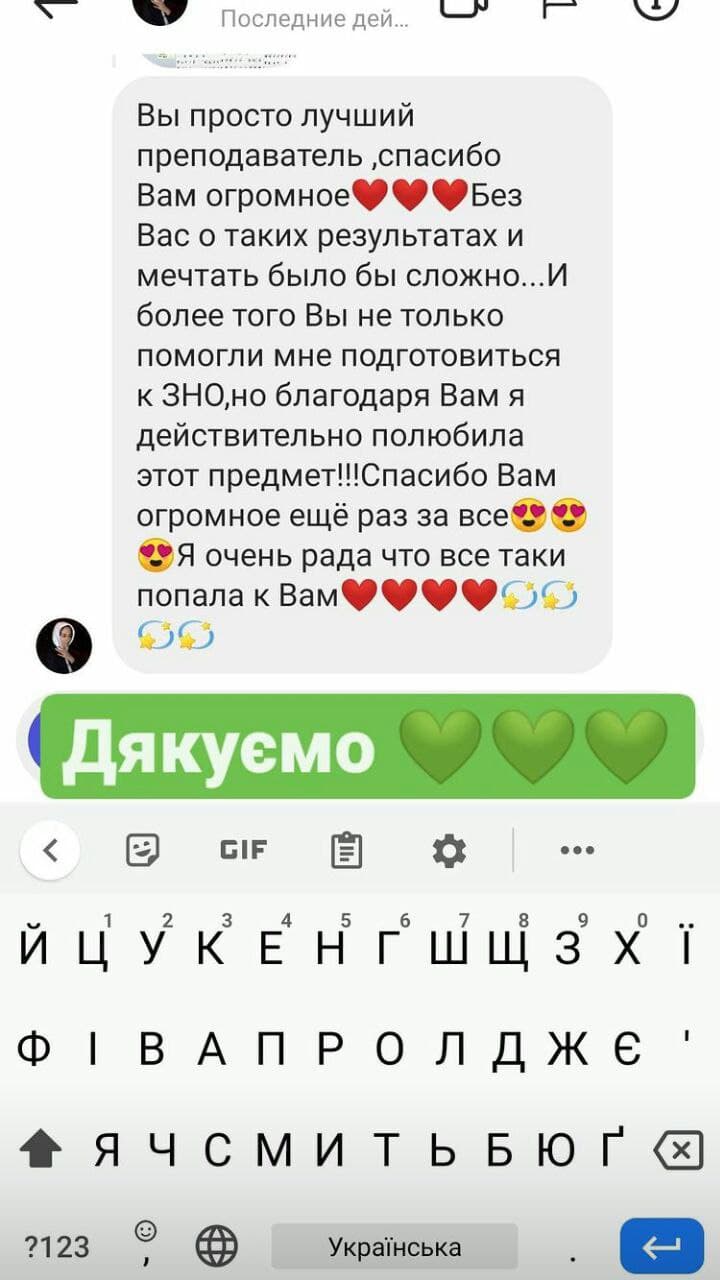Viewport: 720px width, 1280px height.
Task: Tap the blue enter key
Action: pyautogui.click(x=662, y=1246)
